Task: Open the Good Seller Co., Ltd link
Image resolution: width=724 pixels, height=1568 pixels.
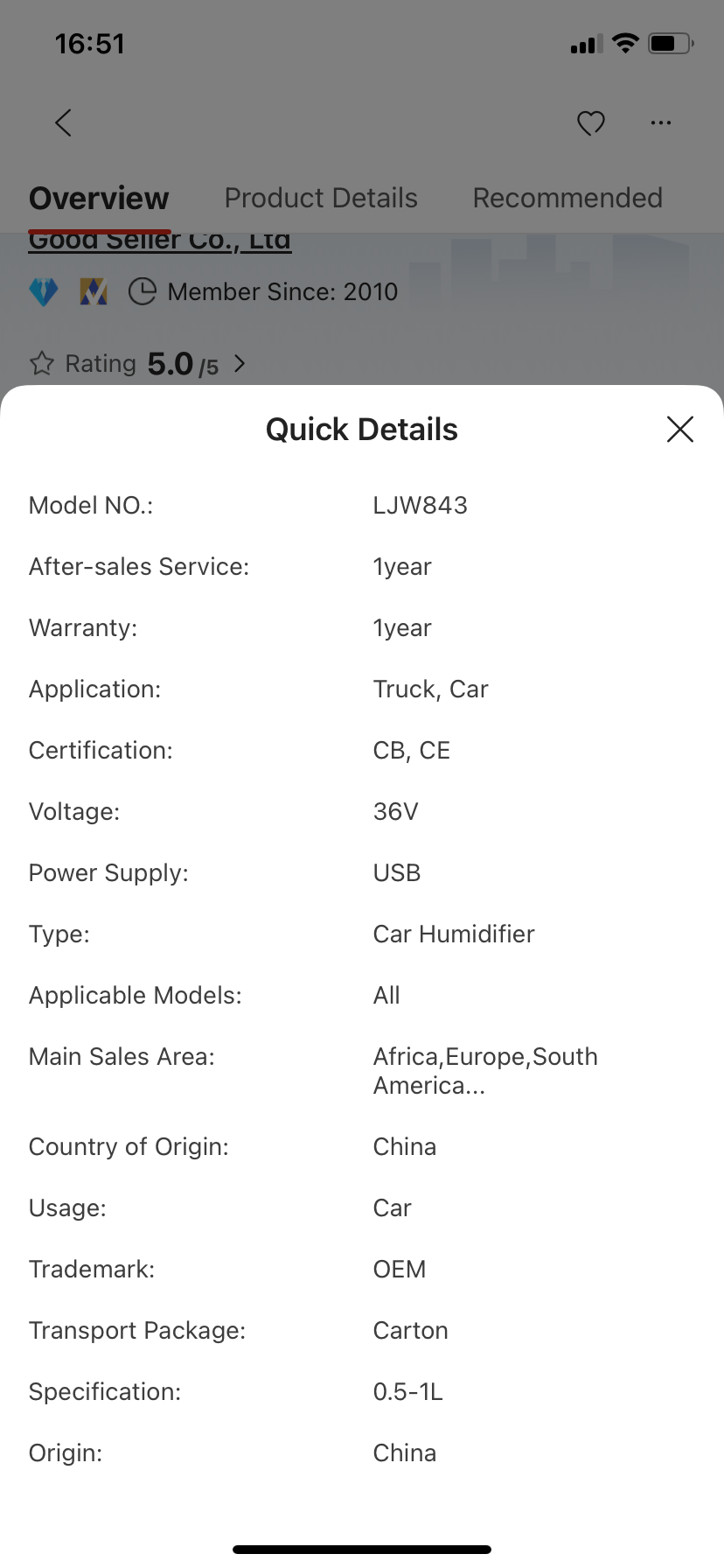Action: click(x=160, y=241)
